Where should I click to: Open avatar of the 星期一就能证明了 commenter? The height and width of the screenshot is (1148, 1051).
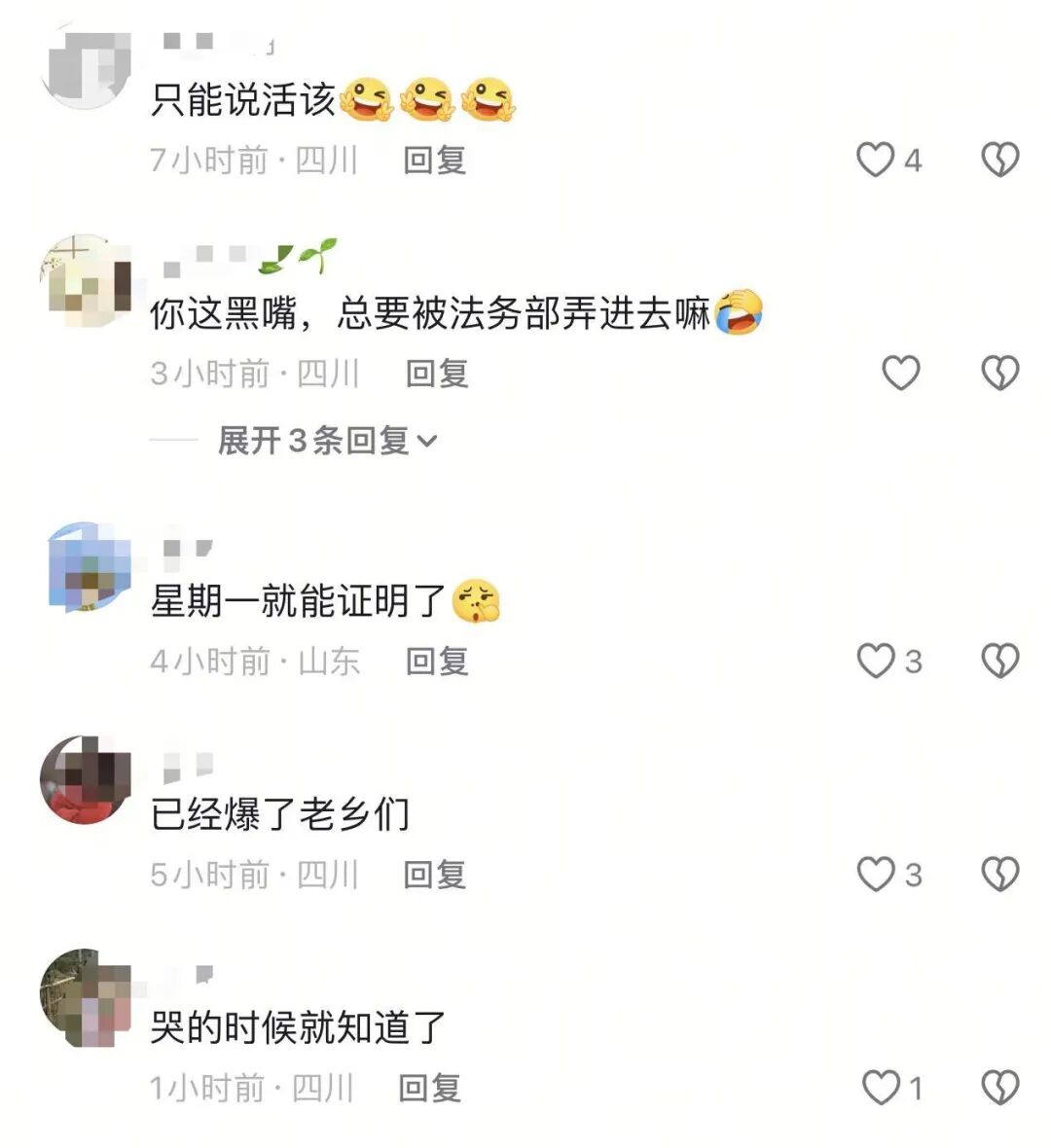88,567
